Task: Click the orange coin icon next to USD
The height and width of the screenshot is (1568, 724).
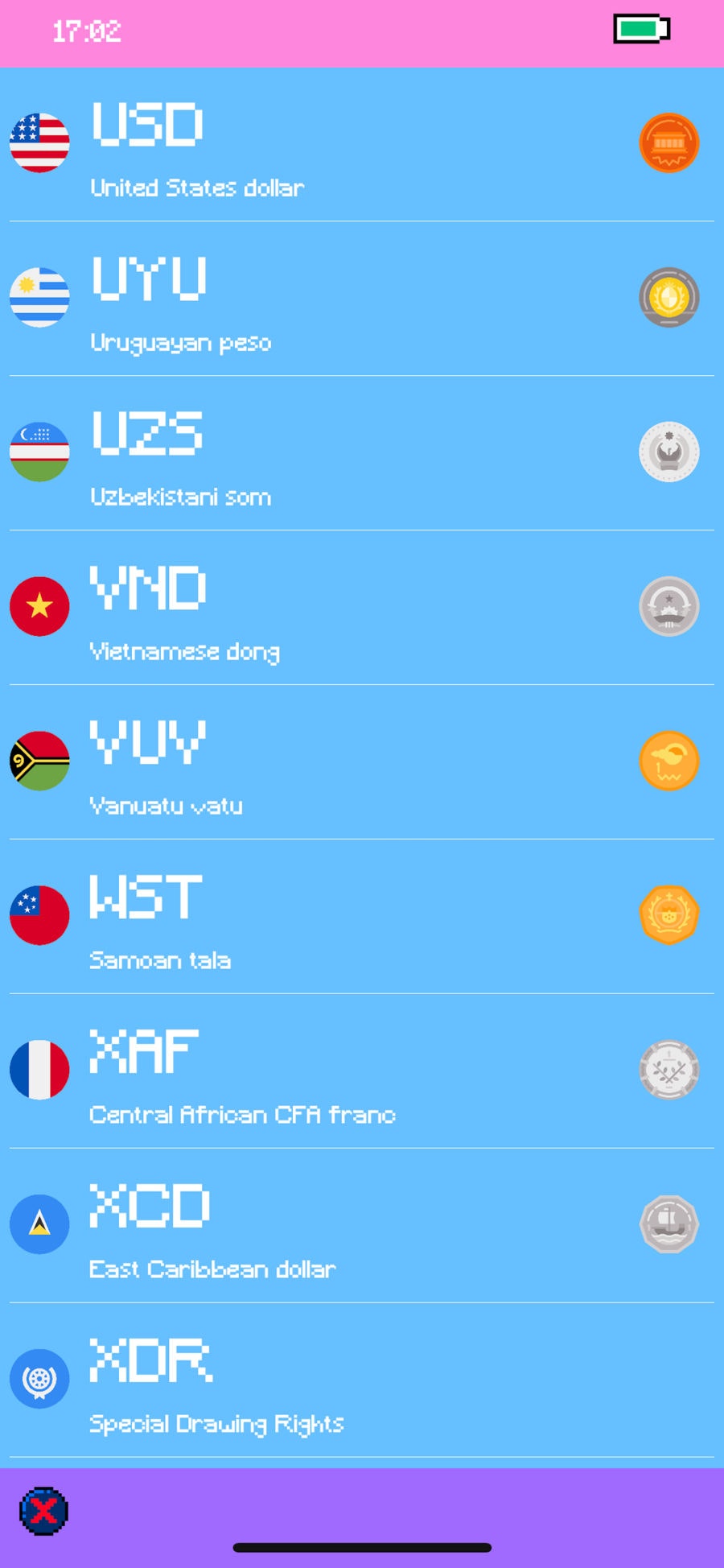Action: tap(669, 142)
